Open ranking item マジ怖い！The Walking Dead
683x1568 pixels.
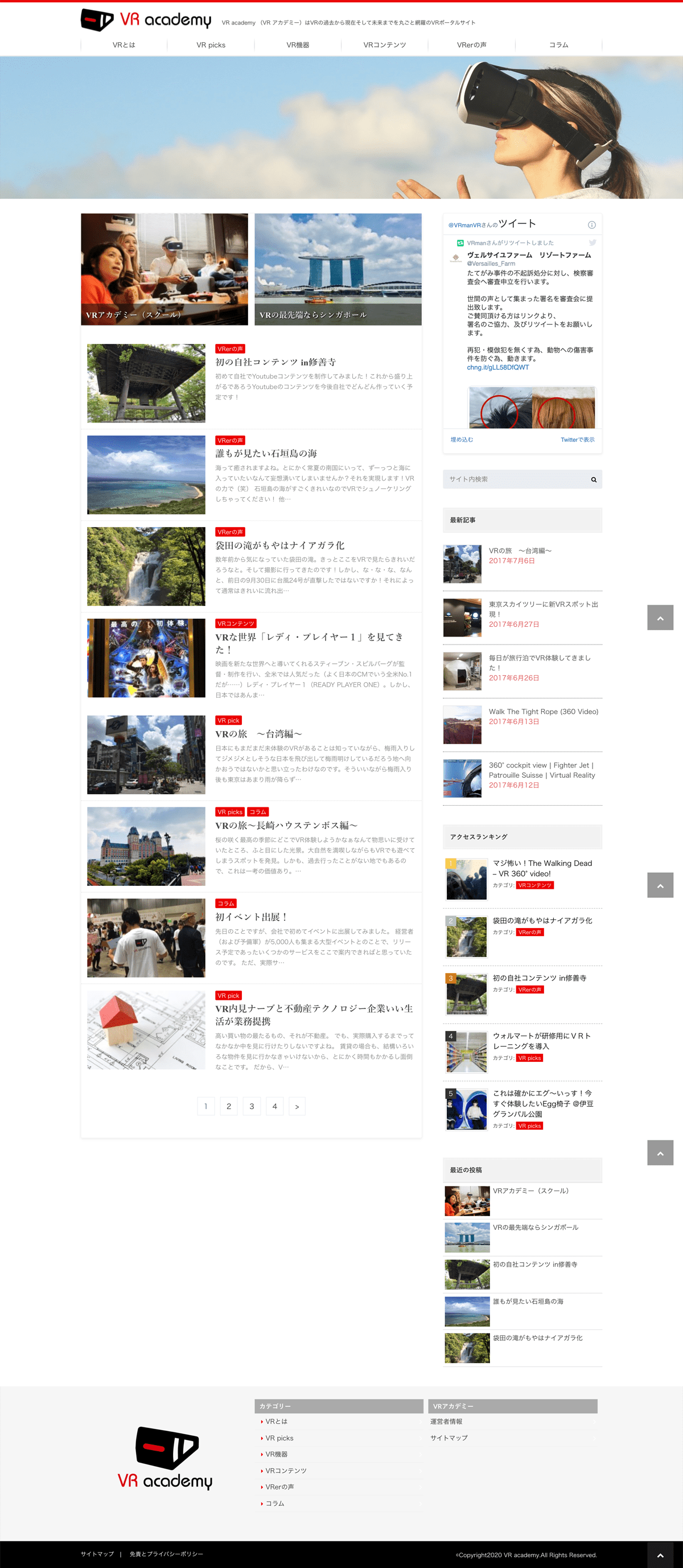tap(542, 868)
